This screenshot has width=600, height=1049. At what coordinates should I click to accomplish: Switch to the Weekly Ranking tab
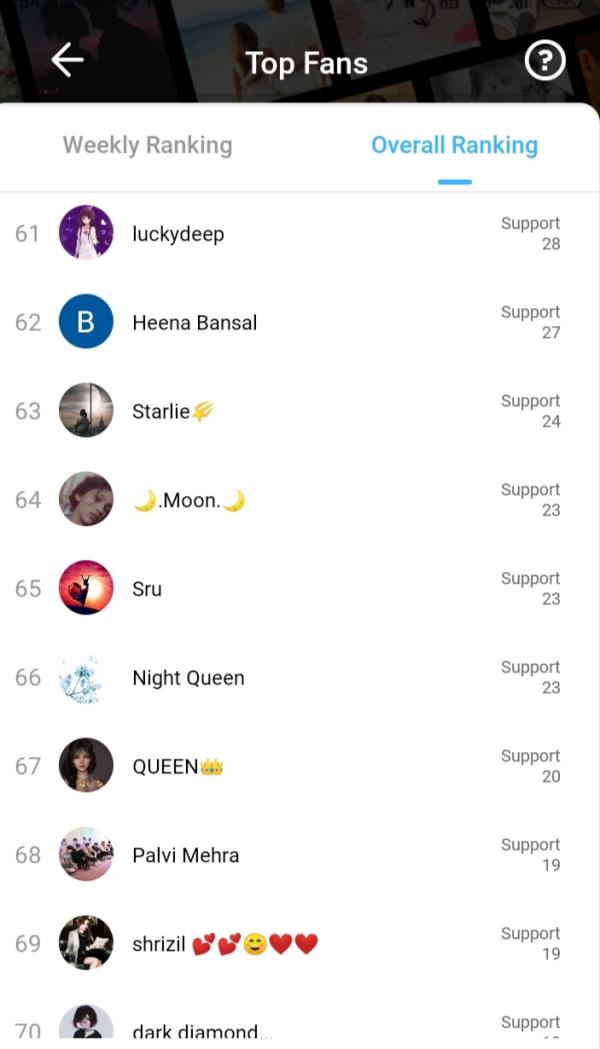[x=147, y=145]
